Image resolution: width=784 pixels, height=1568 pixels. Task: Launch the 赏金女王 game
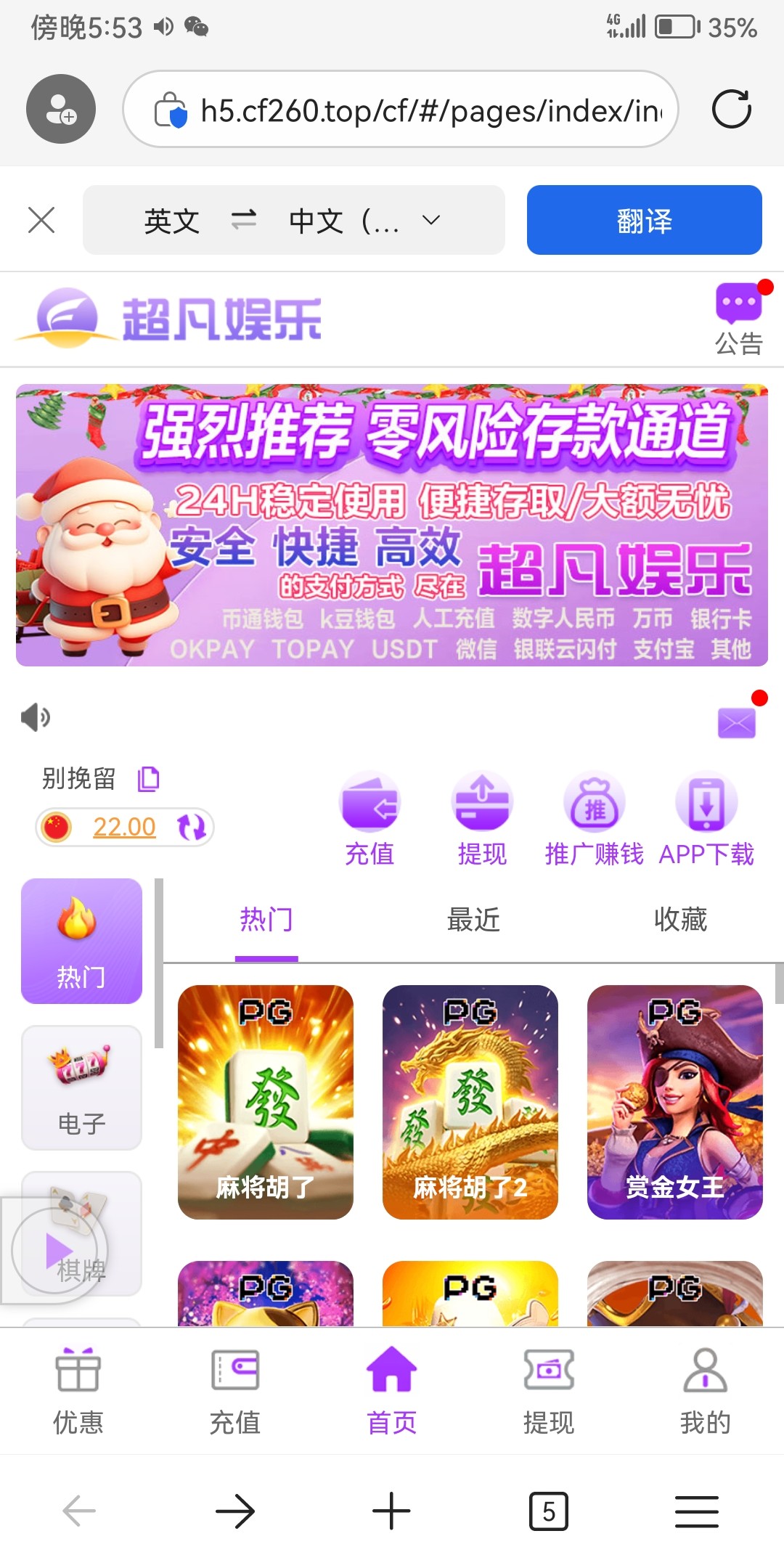tap(674, 1101)
